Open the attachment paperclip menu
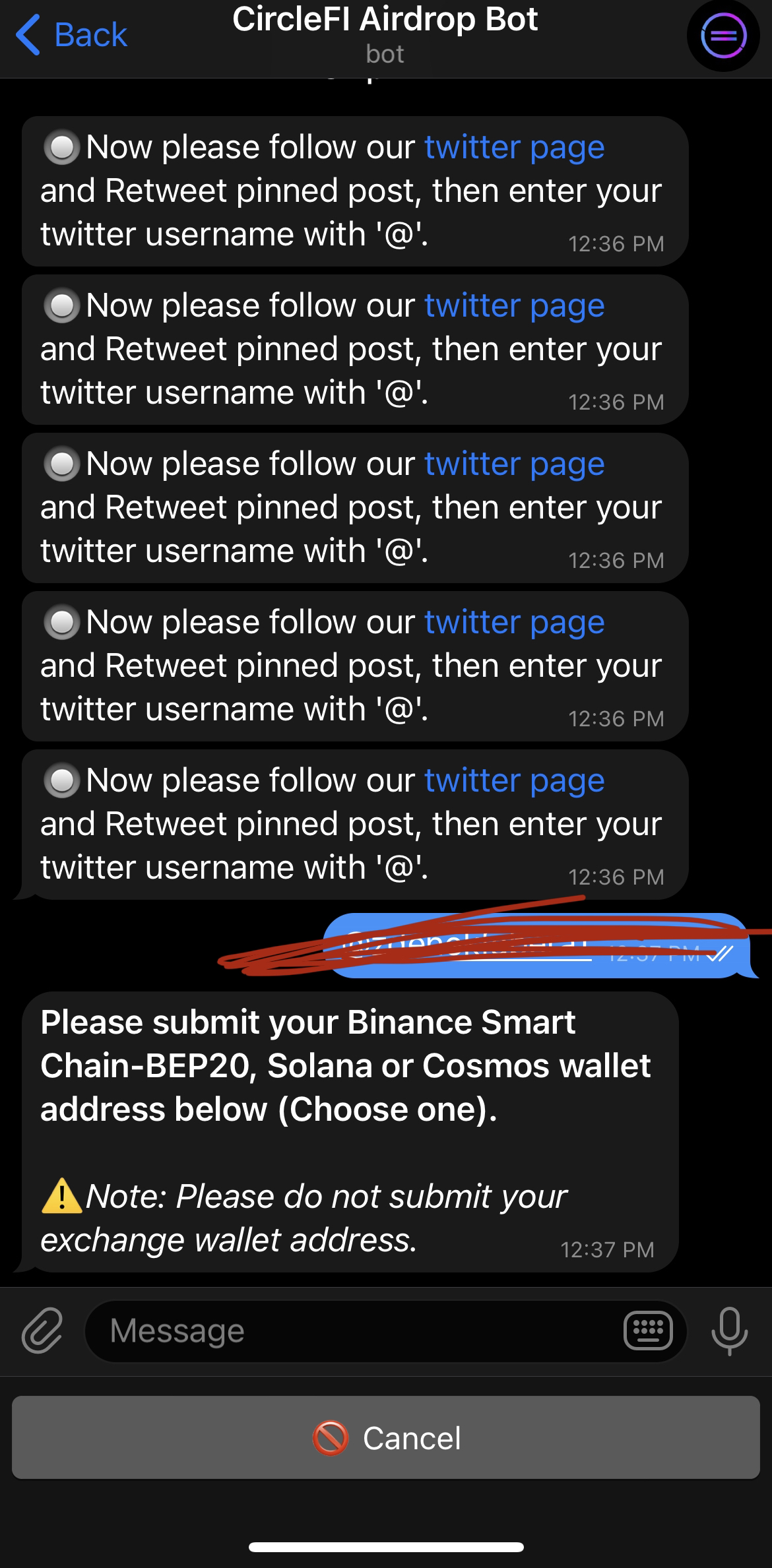This screenshot has width=772, height=1568. (41, 1330)
